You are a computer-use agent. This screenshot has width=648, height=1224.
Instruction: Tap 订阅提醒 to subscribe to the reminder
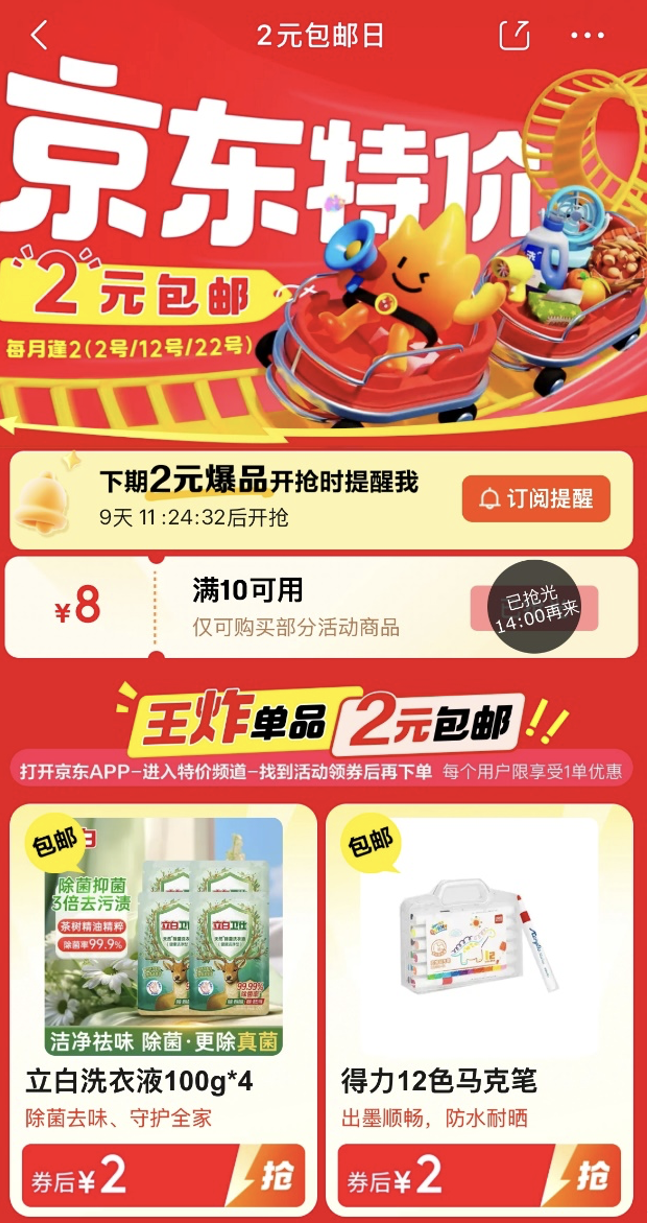coord(536,499)
